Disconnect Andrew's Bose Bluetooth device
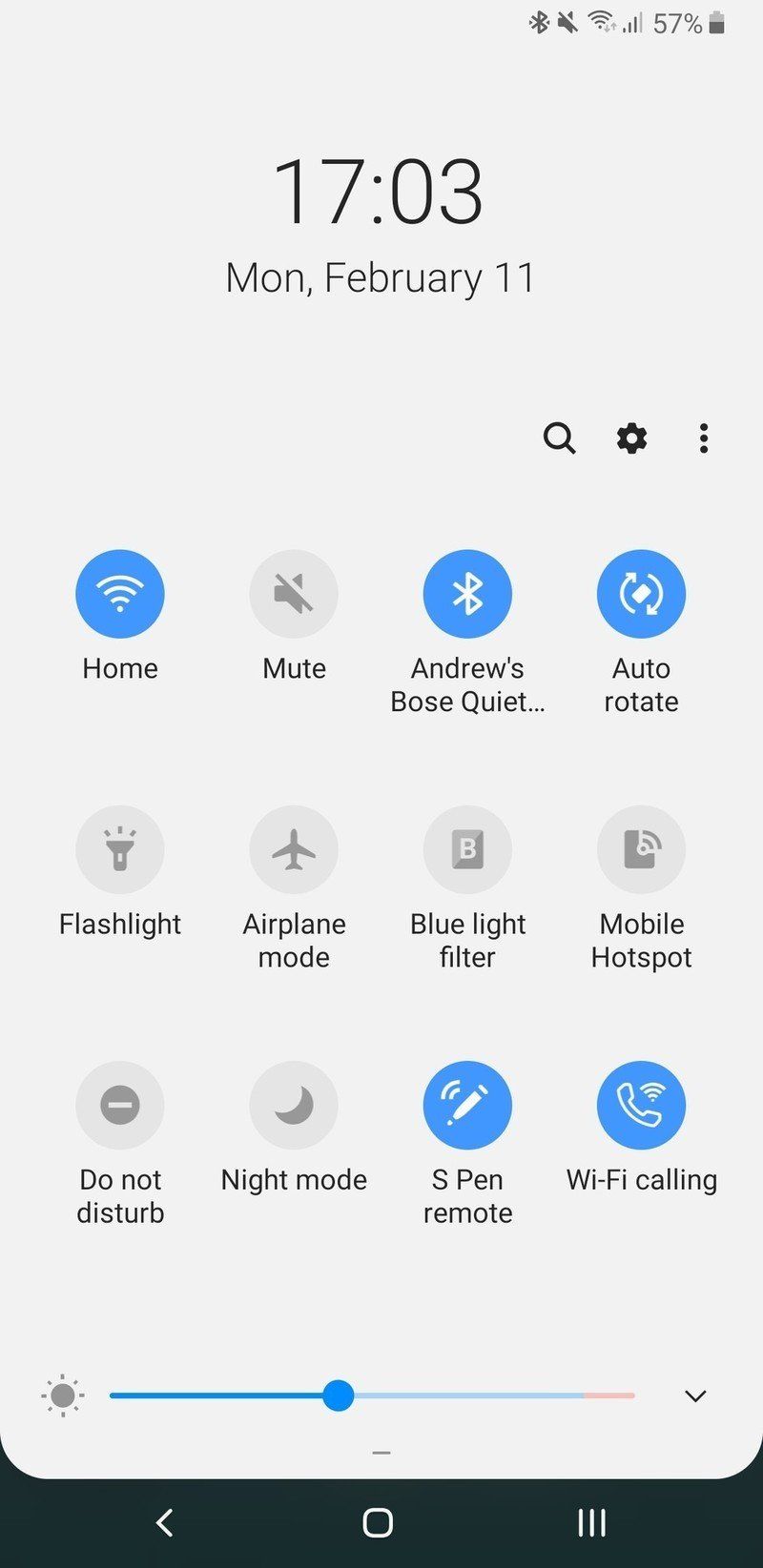 (467, 592)
